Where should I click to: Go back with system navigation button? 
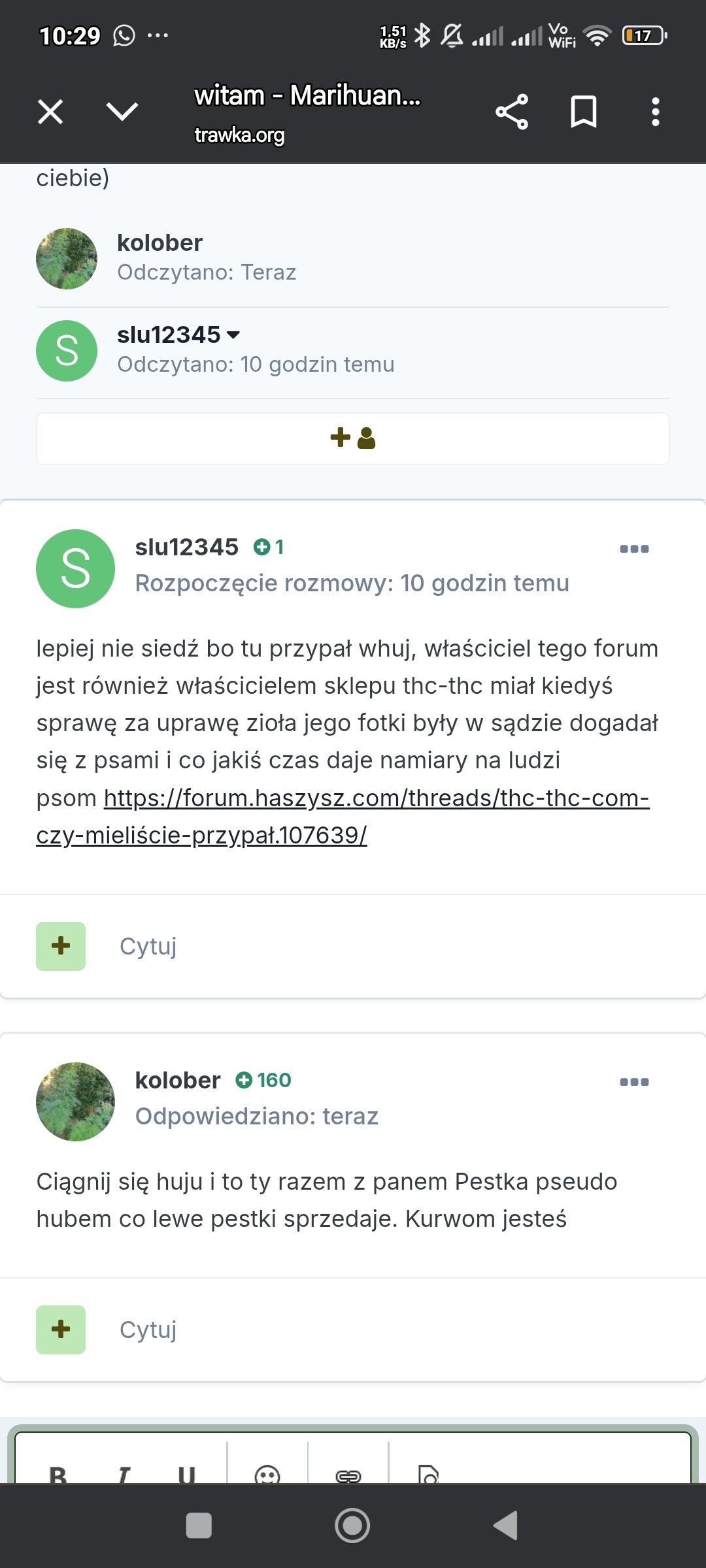click(x=505, y=1526)
